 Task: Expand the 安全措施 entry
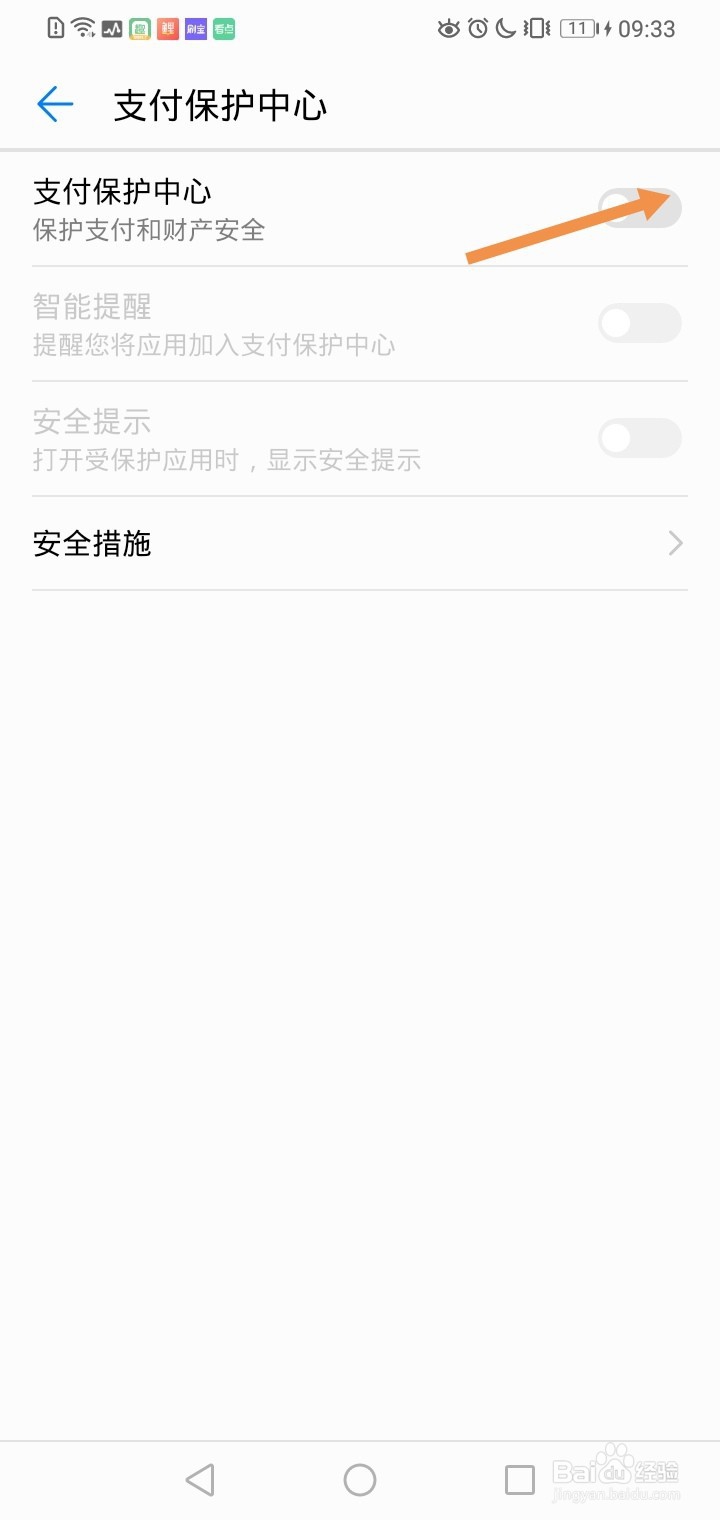(360, 543)
